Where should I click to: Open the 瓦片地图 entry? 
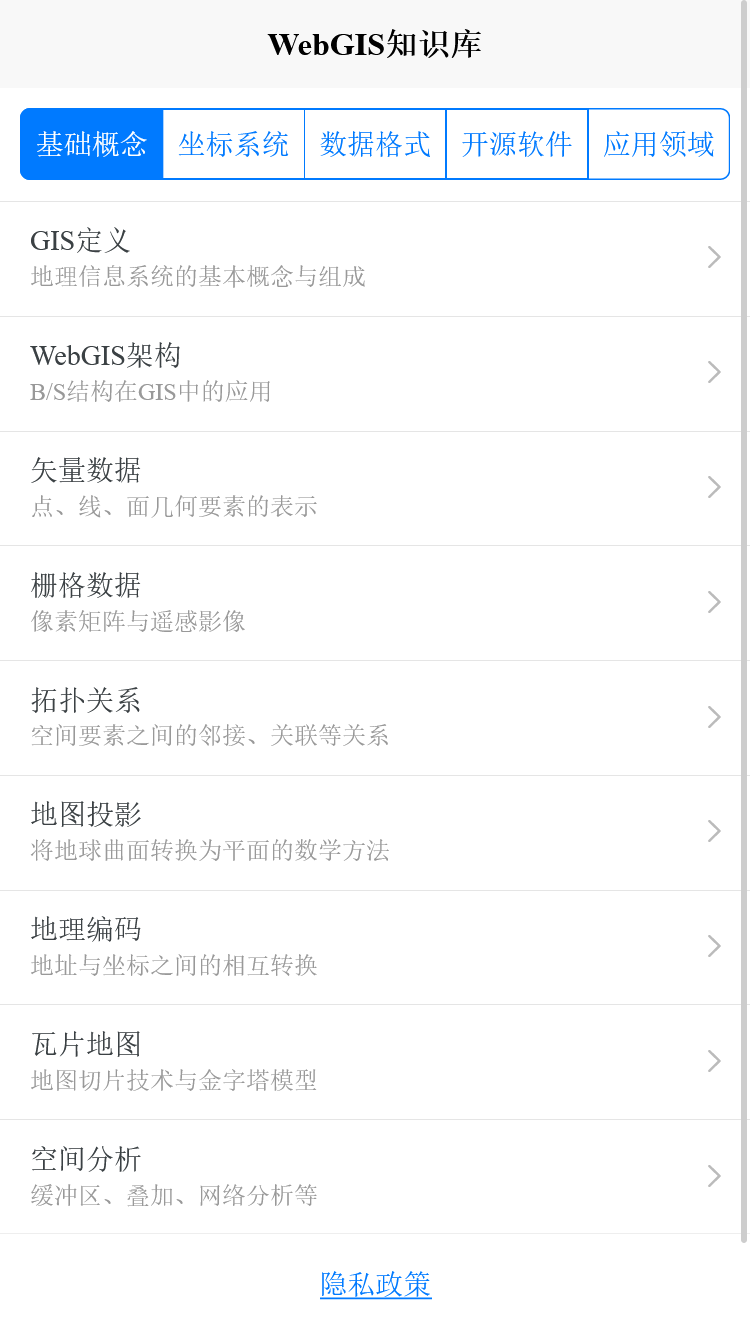pyautogui.click(x=375, y=1061)
